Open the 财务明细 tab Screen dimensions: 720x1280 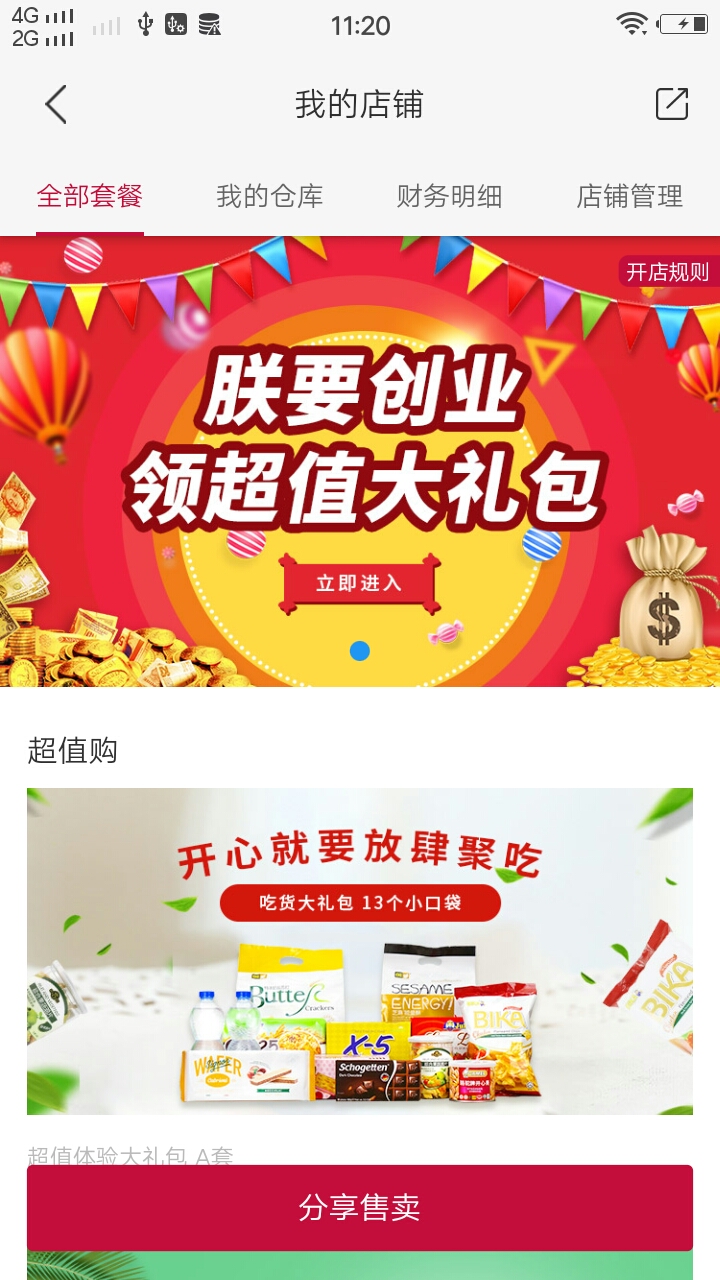pyautogui.click(x=450, y=196)
